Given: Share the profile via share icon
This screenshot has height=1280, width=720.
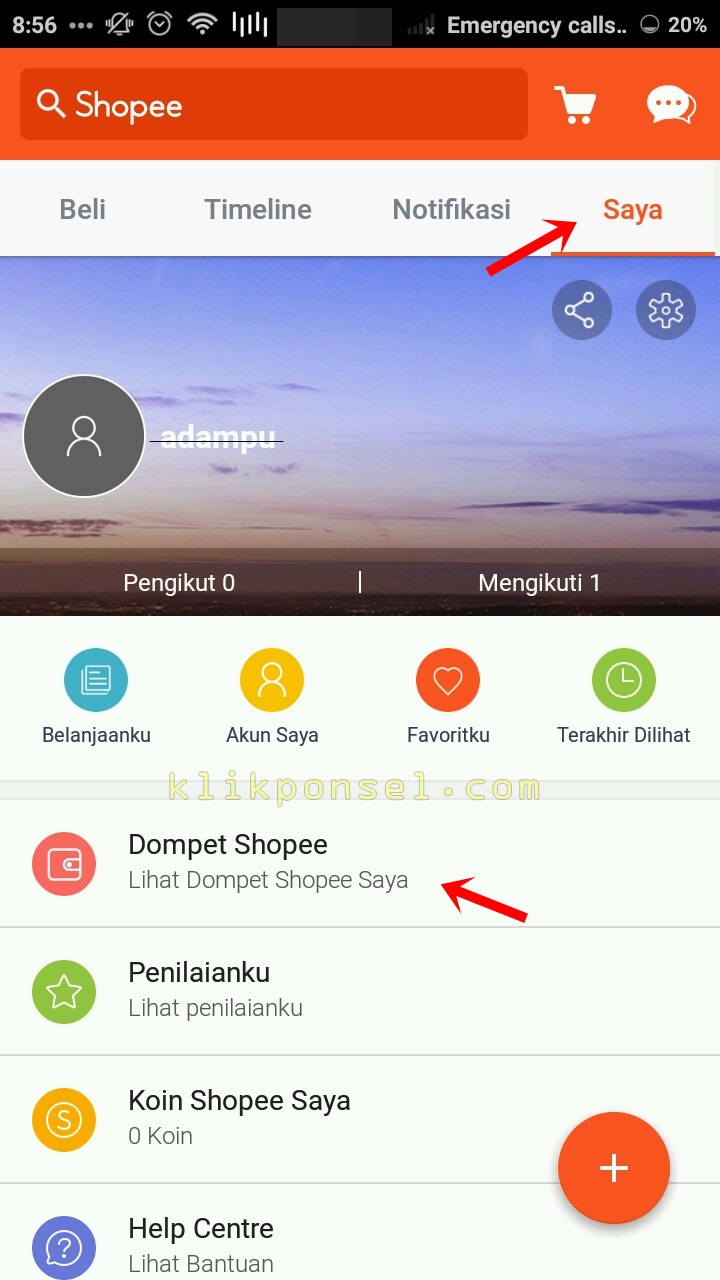Looking at the screenshot, I should [581, 310].
